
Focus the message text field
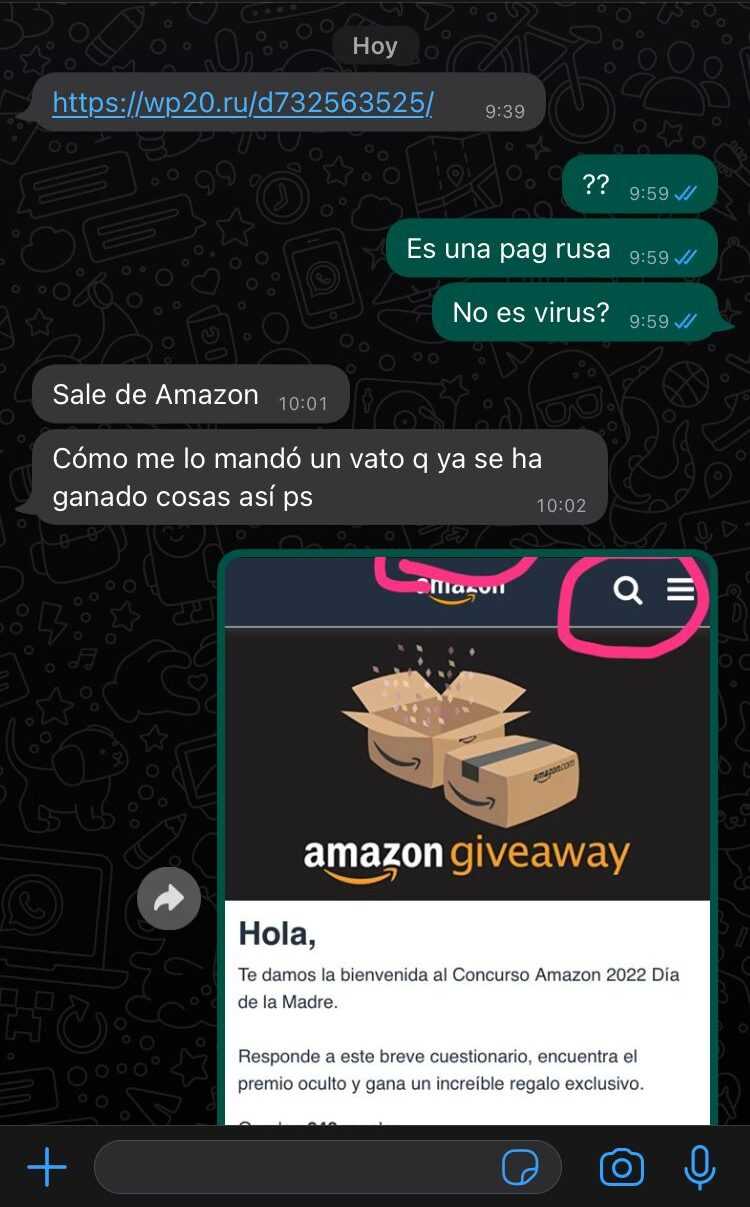pos(295,1167)
